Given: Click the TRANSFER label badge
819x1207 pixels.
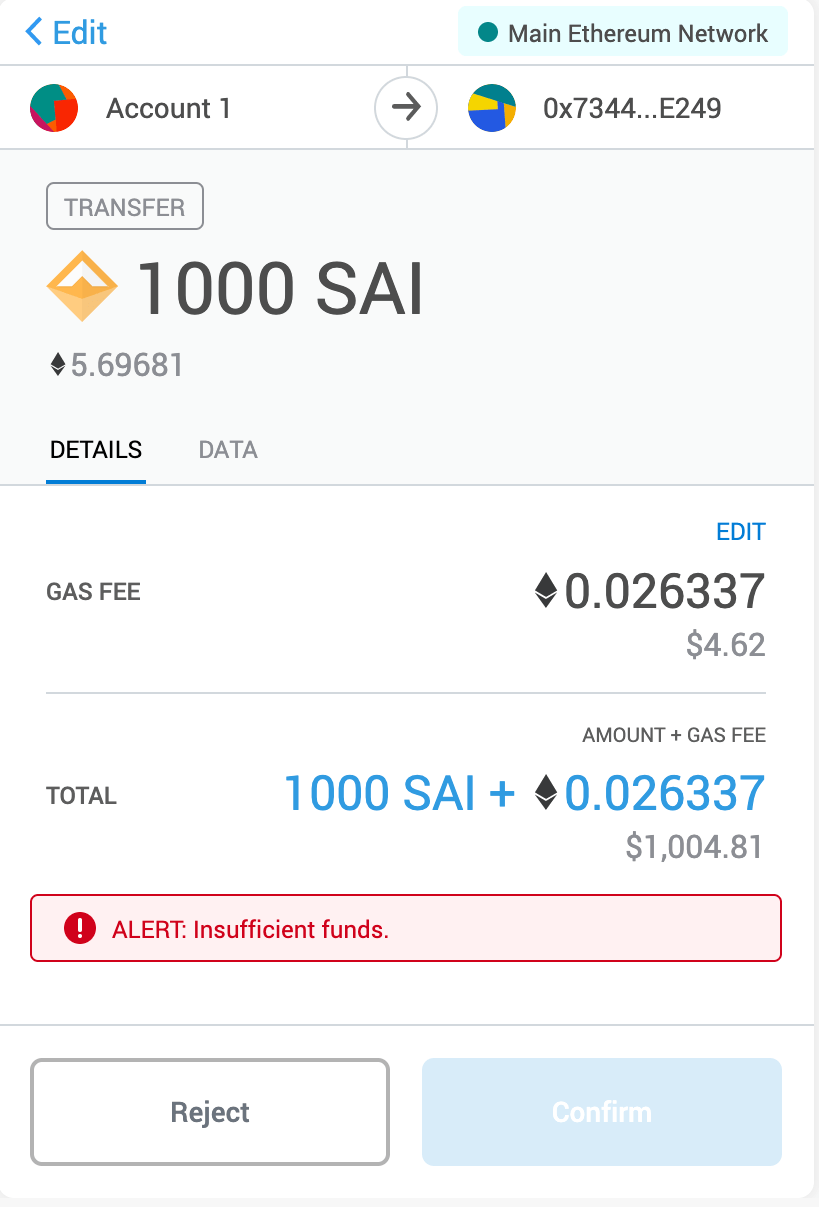Looking at the screenshot, I should [x=124, y=206].
